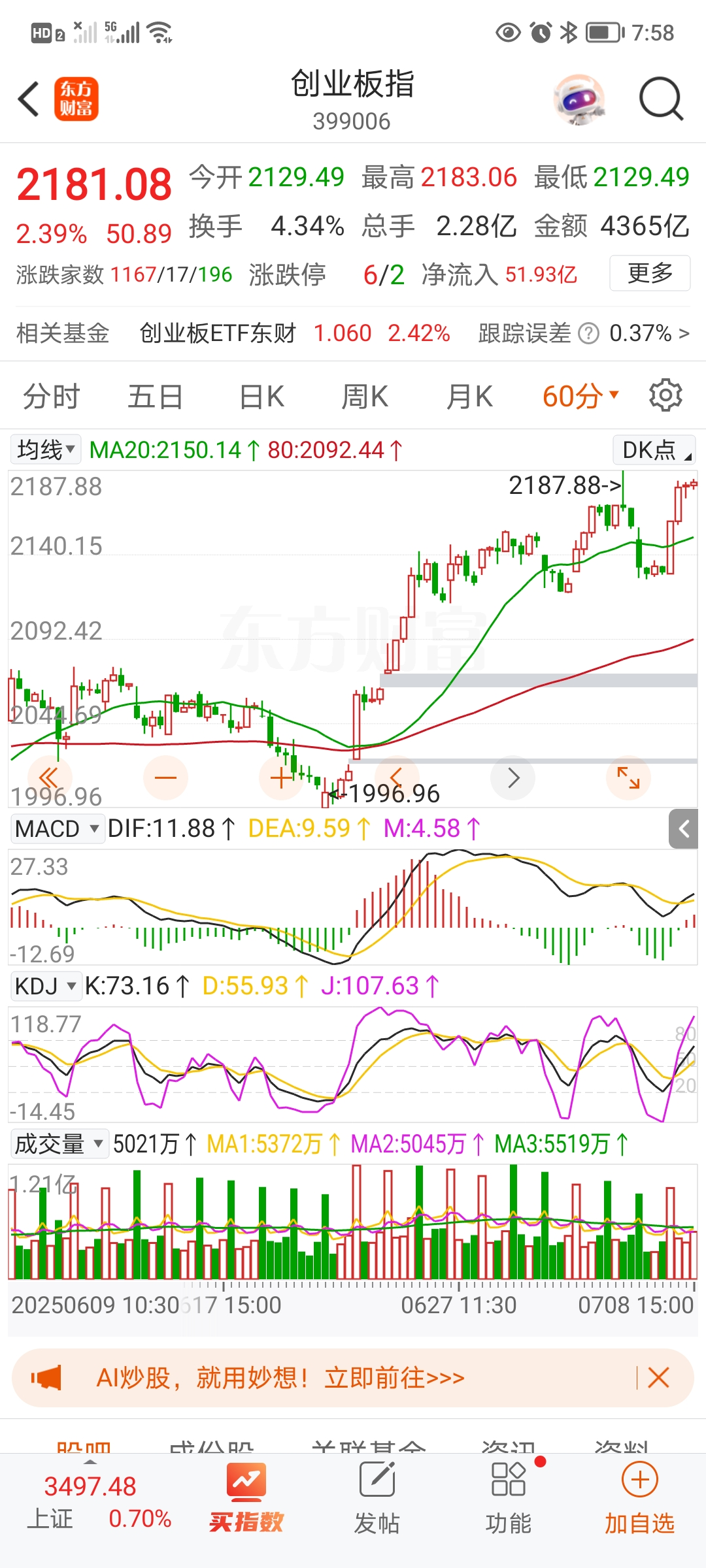Switch to the 五日 chart tab
Image resolution: width=706 pixels, height=1568 pixels.
coord(155,397)
